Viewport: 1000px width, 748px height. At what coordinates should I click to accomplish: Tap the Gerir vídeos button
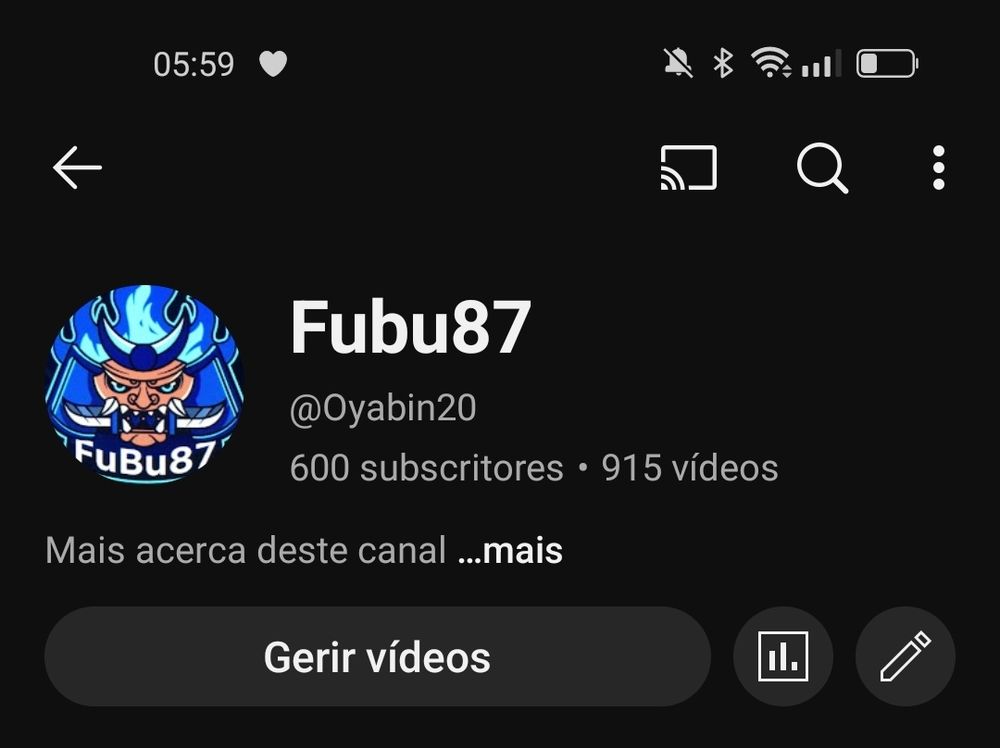pos(377,657)
